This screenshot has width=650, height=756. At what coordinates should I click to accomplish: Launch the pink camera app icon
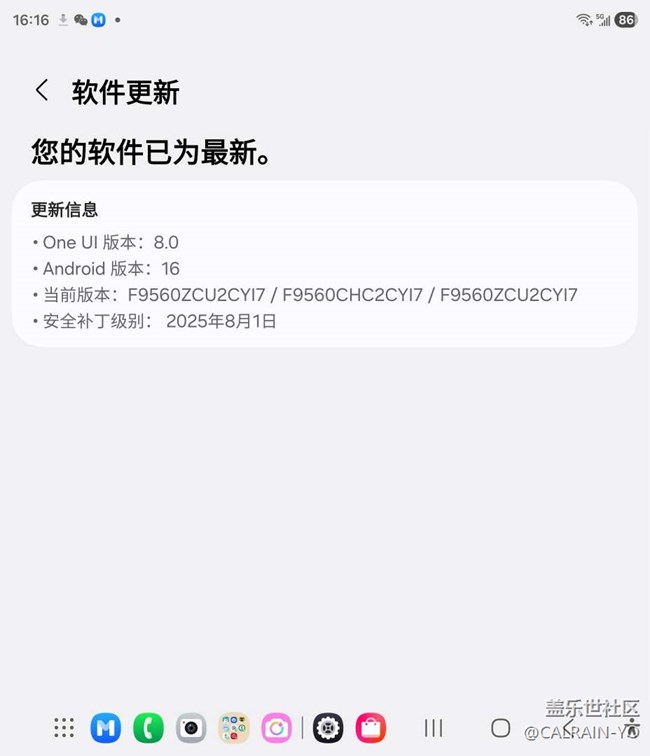tap(276, 728)
